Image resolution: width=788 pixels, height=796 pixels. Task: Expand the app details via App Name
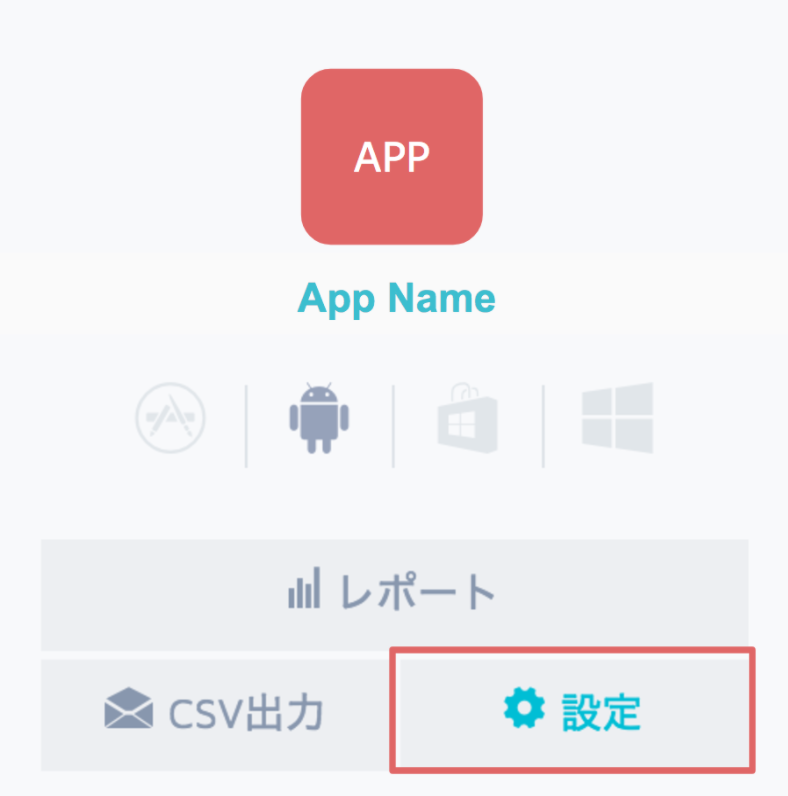point(396,298)
